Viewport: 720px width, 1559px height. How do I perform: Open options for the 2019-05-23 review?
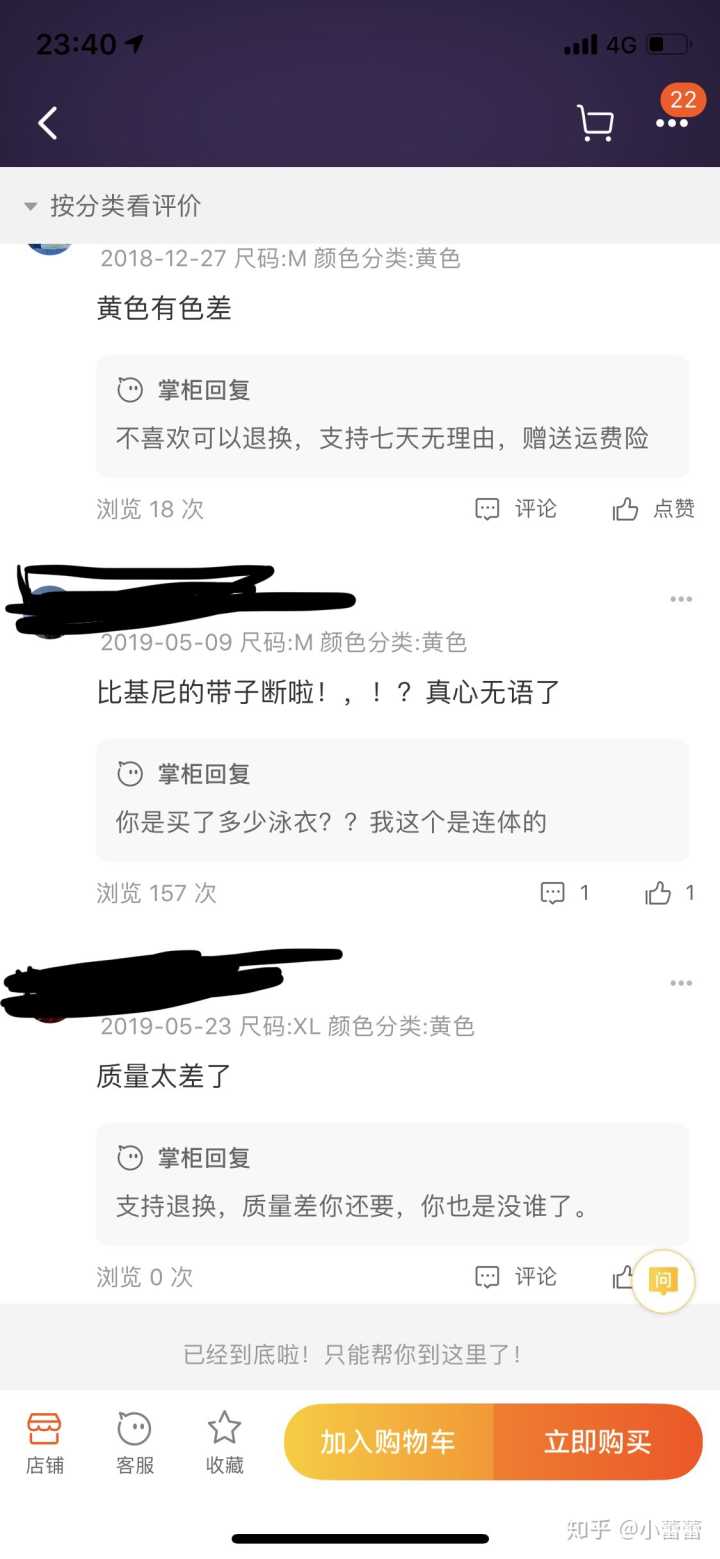tap(681, 983)
